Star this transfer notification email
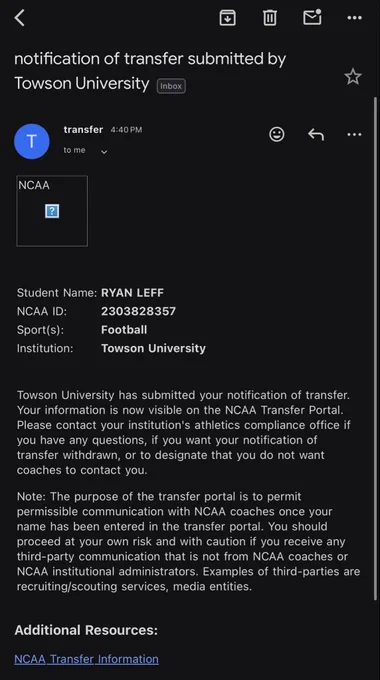This screenshot has height=680, width=380. click(x=353, y=77)
